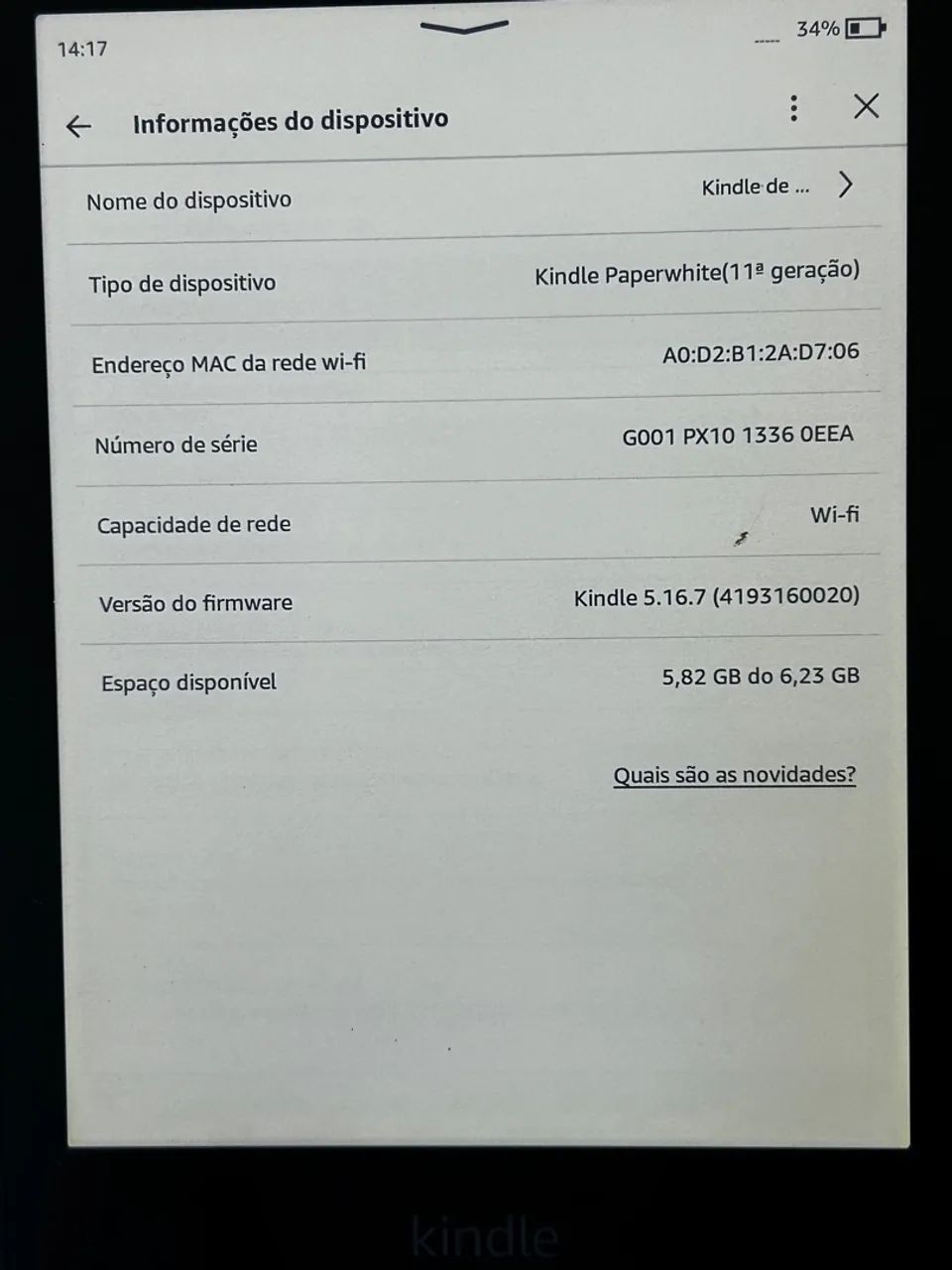The width and height of the screenshot is (952, 1270).
Task: Select the Capacidade de rede row
Action: point(192,524)
